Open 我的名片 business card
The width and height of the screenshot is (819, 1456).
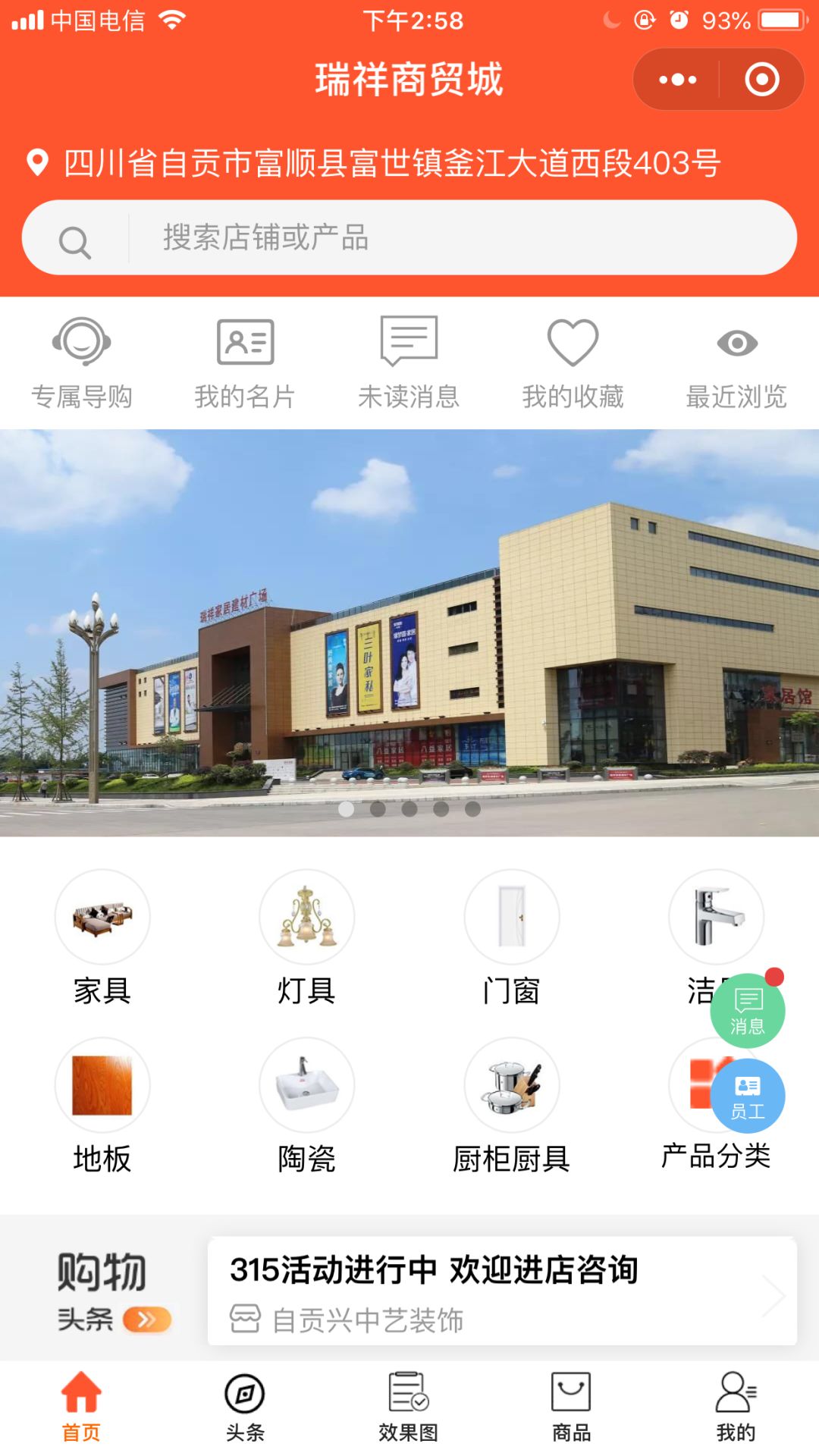coord(245,362)
